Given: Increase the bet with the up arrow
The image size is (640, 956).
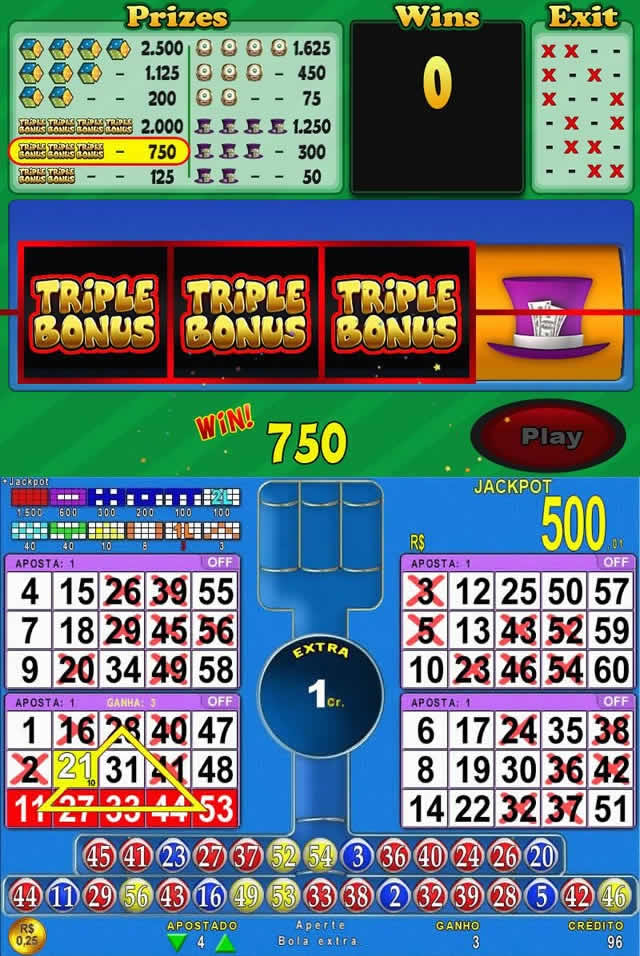Looking at the screenshot, I should click(225, 943).
